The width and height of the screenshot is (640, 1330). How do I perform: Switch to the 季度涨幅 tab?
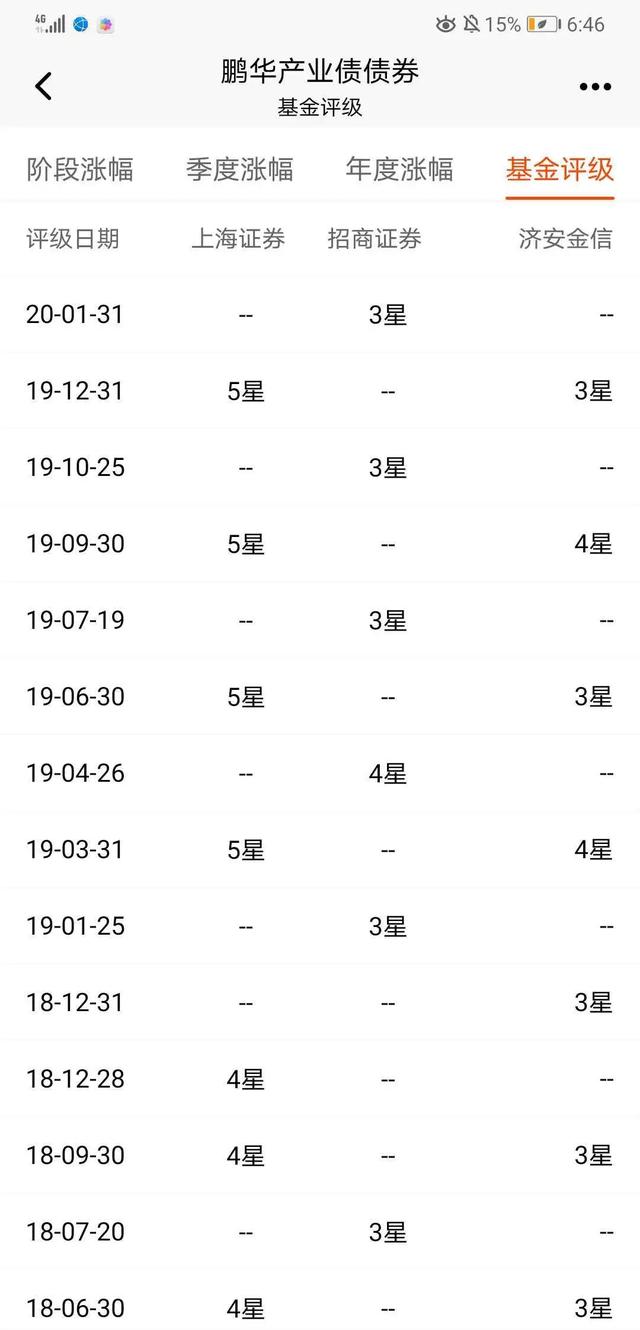tap(240, 168)
